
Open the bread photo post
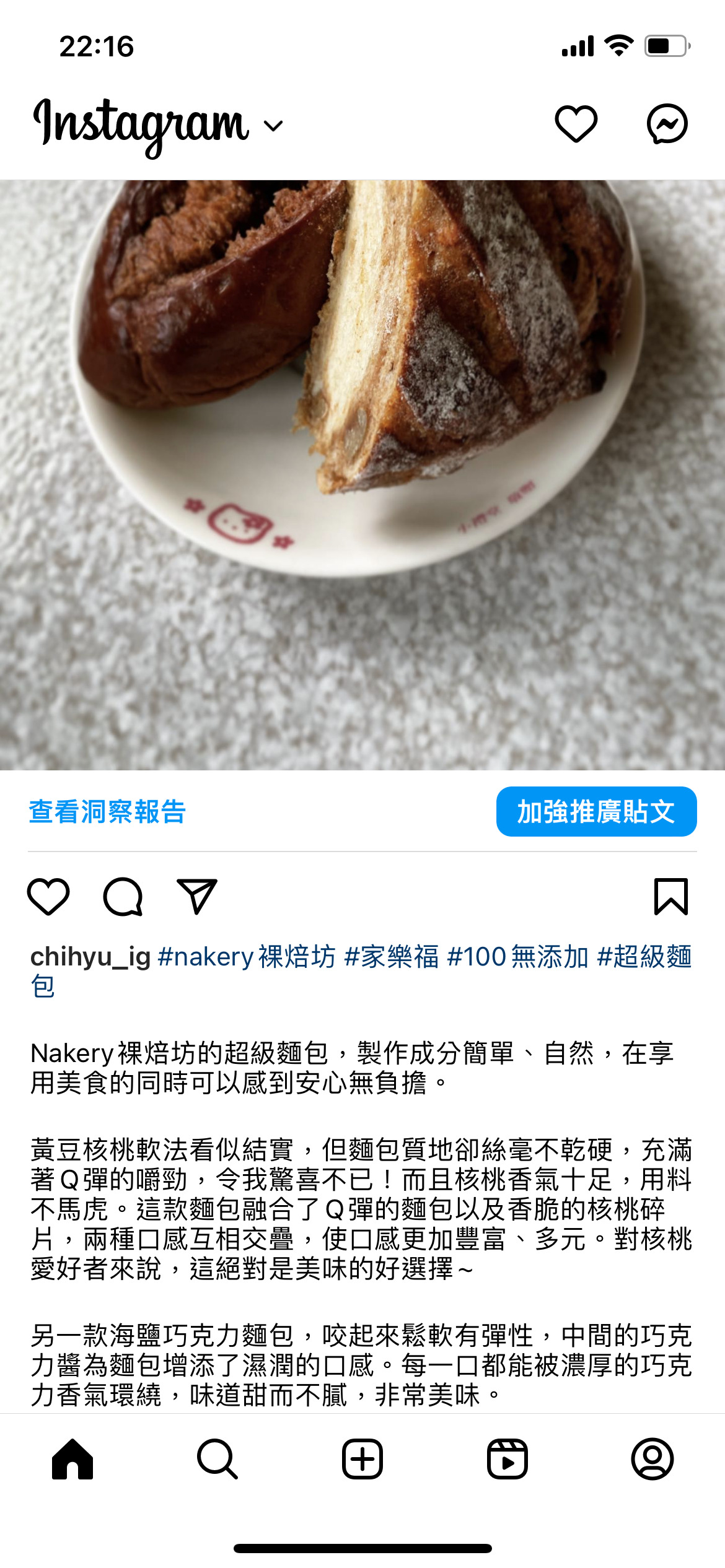point(362,475)
